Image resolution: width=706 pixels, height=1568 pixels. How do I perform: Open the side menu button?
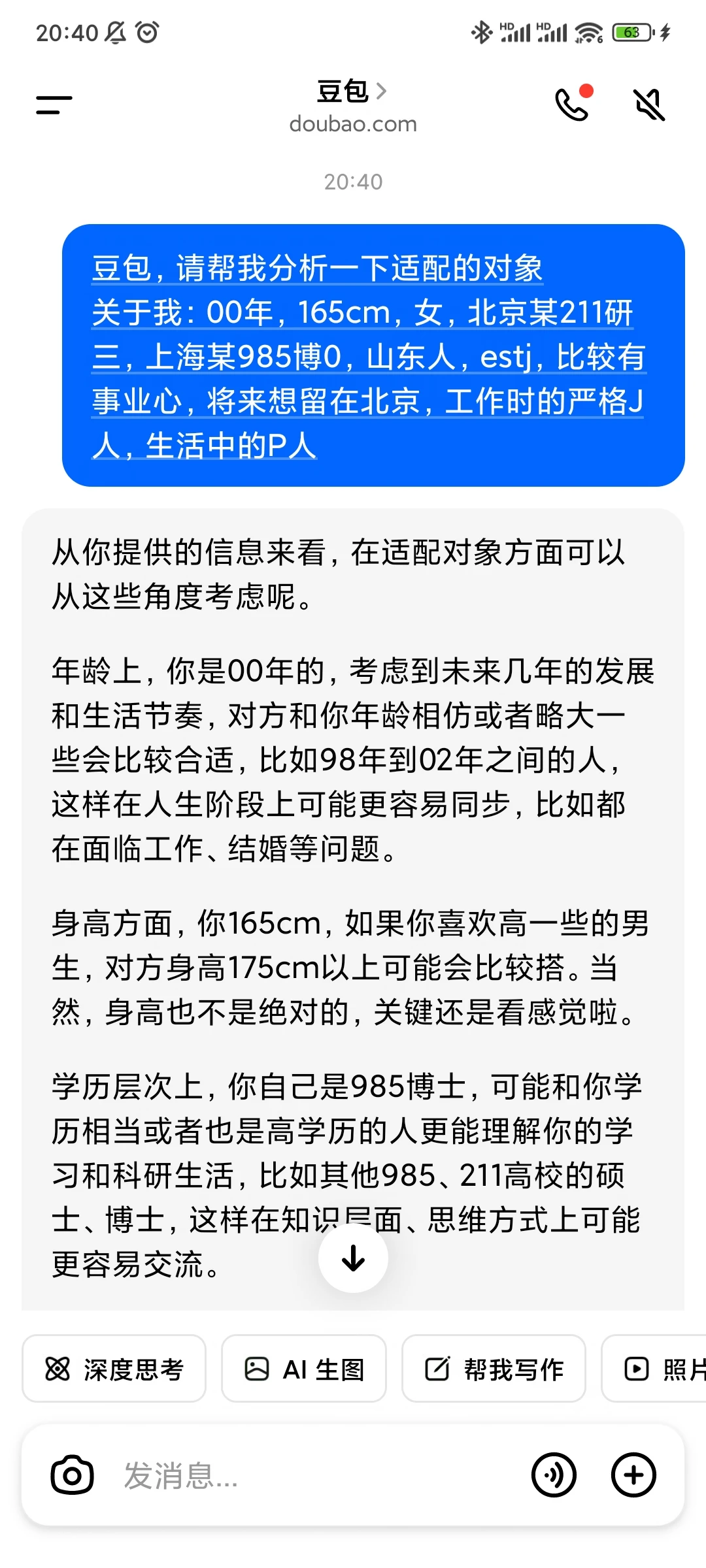[54, 105]
